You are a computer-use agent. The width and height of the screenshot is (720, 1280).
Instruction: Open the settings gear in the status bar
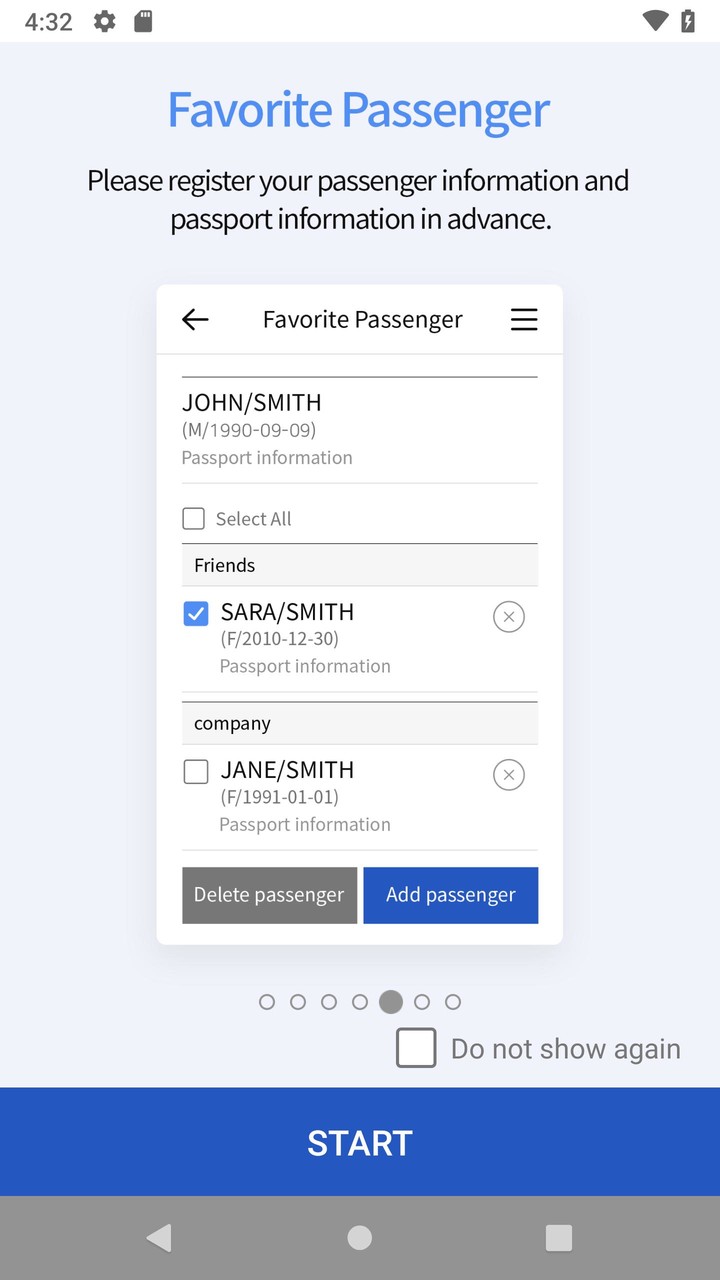point(104,21)
